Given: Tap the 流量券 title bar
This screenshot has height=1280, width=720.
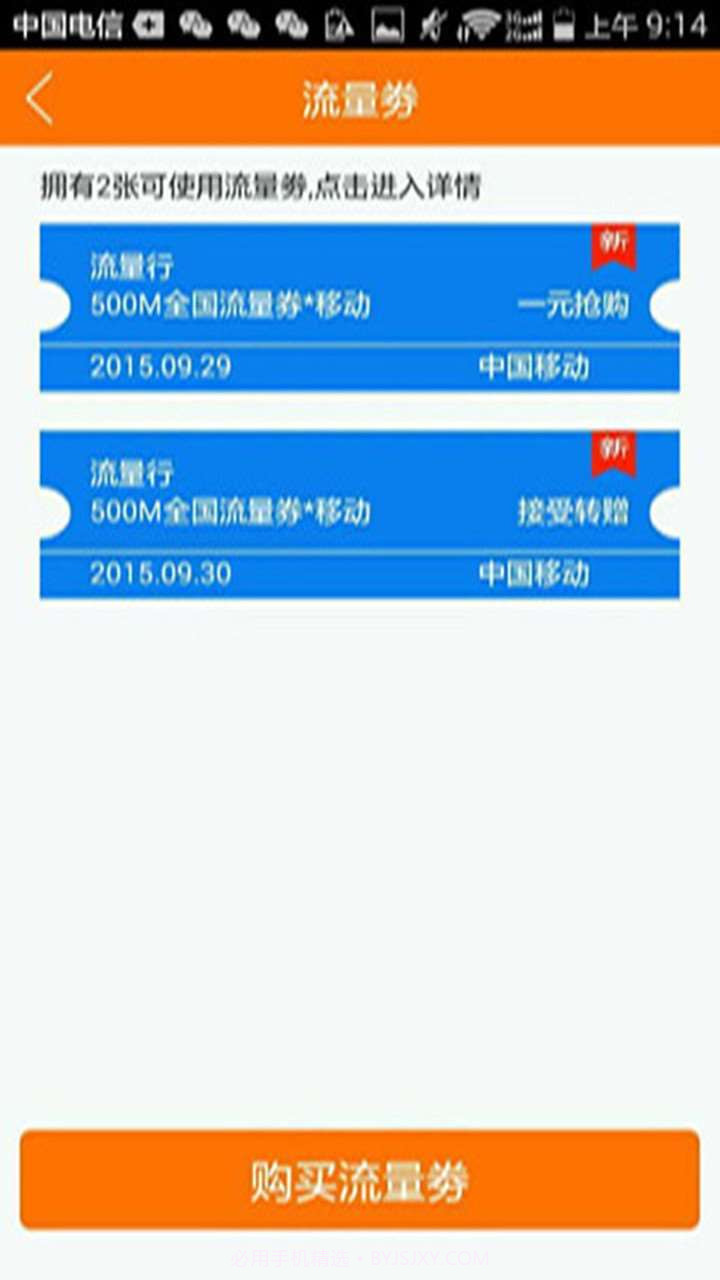Looking at the screenshot, I should (x=360, y=97).
